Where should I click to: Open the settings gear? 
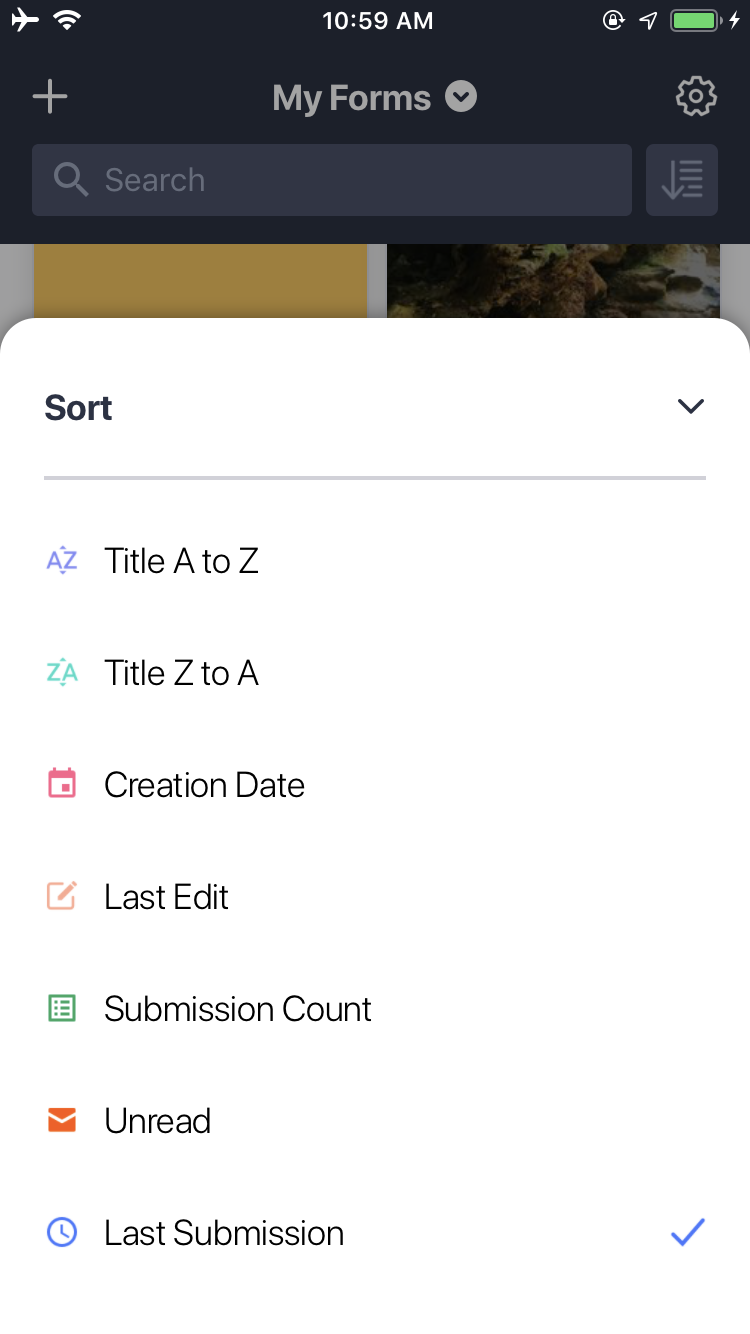click(696, 97)
